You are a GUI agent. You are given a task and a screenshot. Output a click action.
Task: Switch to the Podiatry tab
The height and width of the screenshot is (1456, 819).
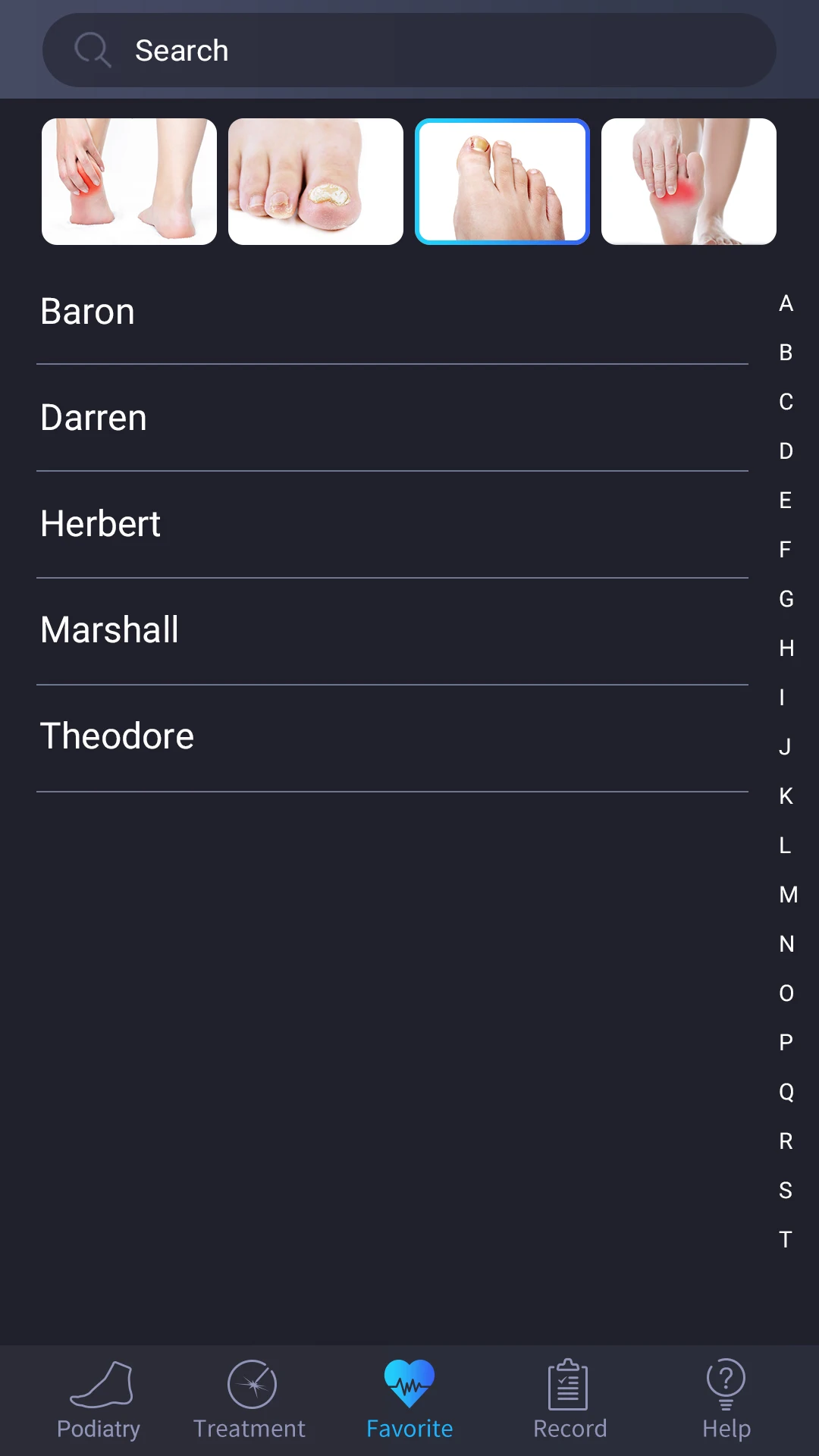pyautogui.click(x=99, y=1400)
